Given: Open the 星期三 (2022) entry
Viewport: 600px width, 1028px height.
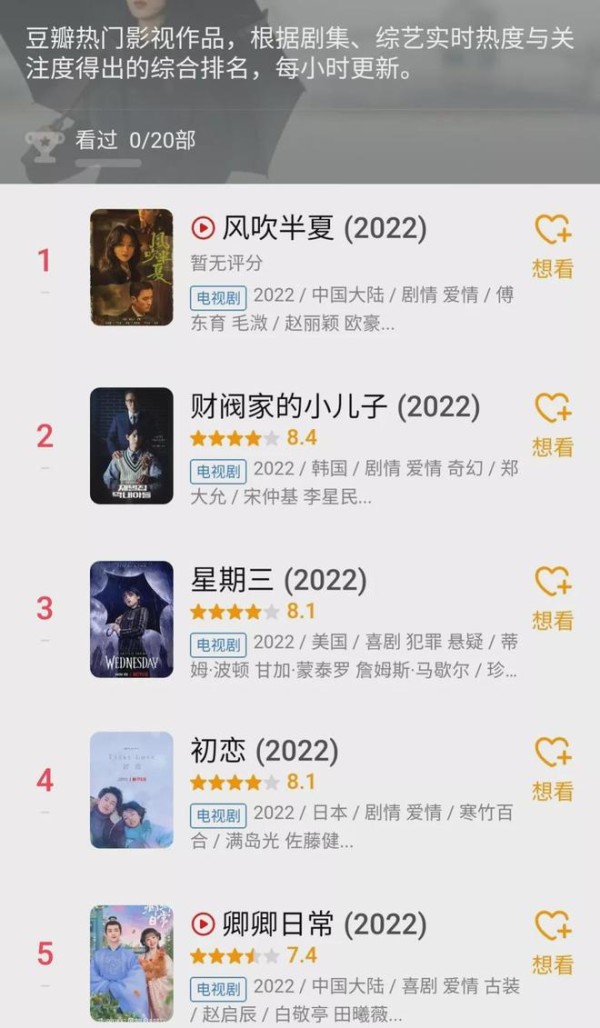Looking at the screenshot, I should tap(278, 580).
